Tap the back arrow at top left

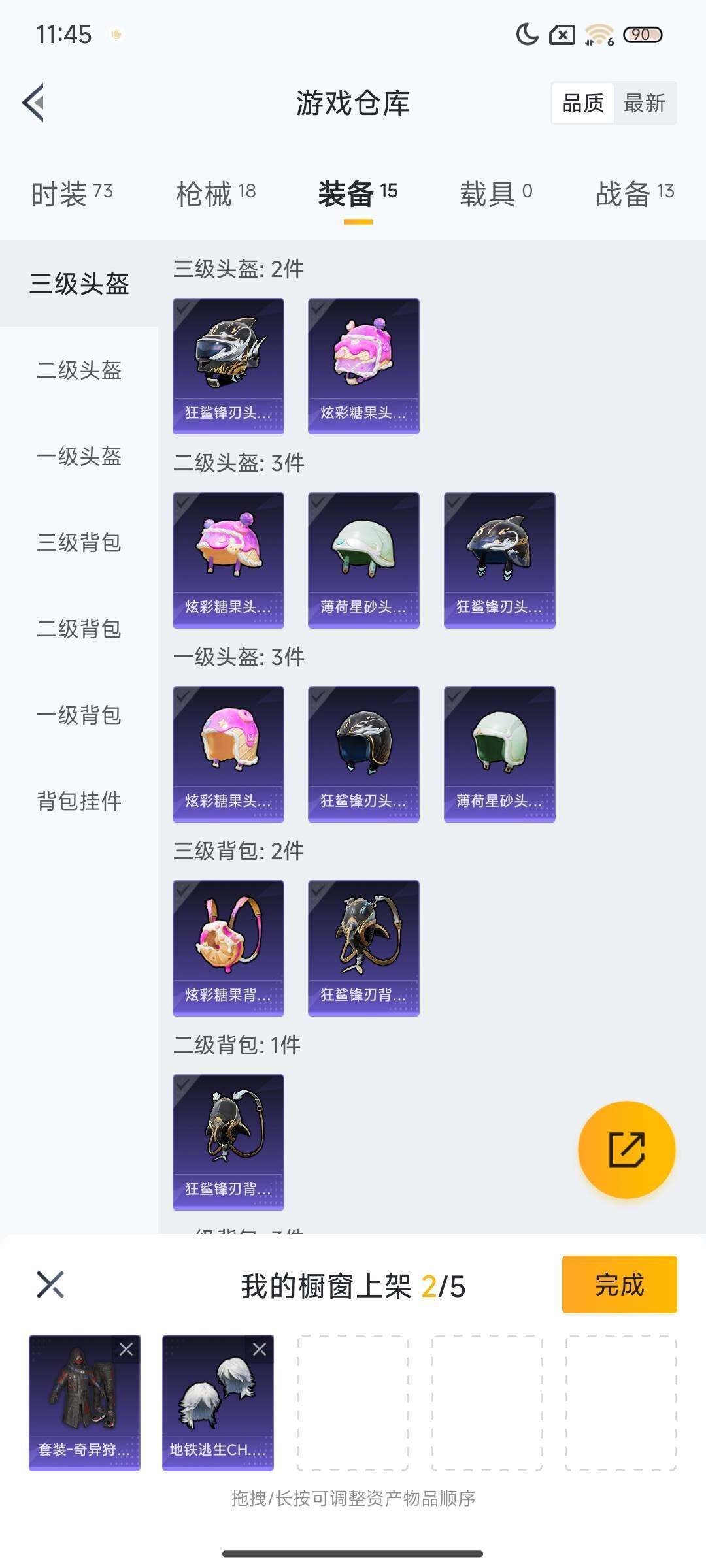(33, 103)
